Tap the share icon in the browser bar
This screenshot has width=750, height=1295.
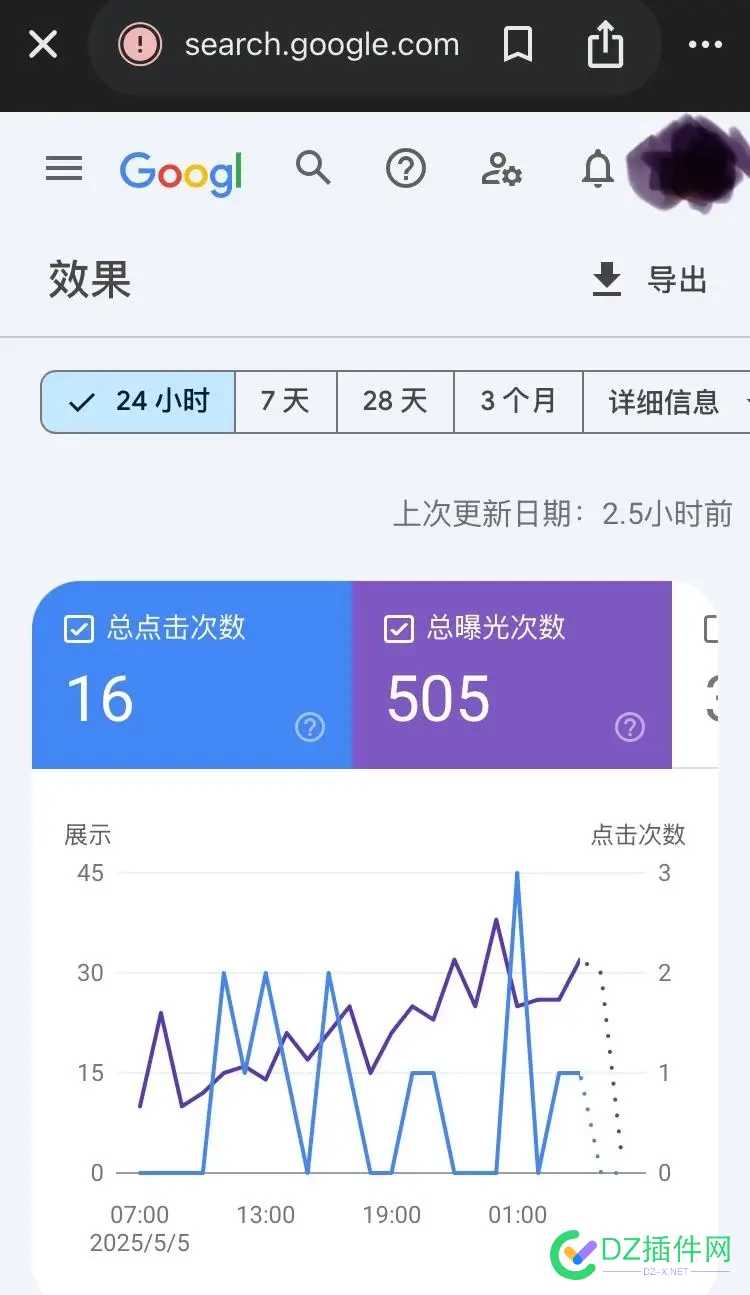[x=604, y=44]
